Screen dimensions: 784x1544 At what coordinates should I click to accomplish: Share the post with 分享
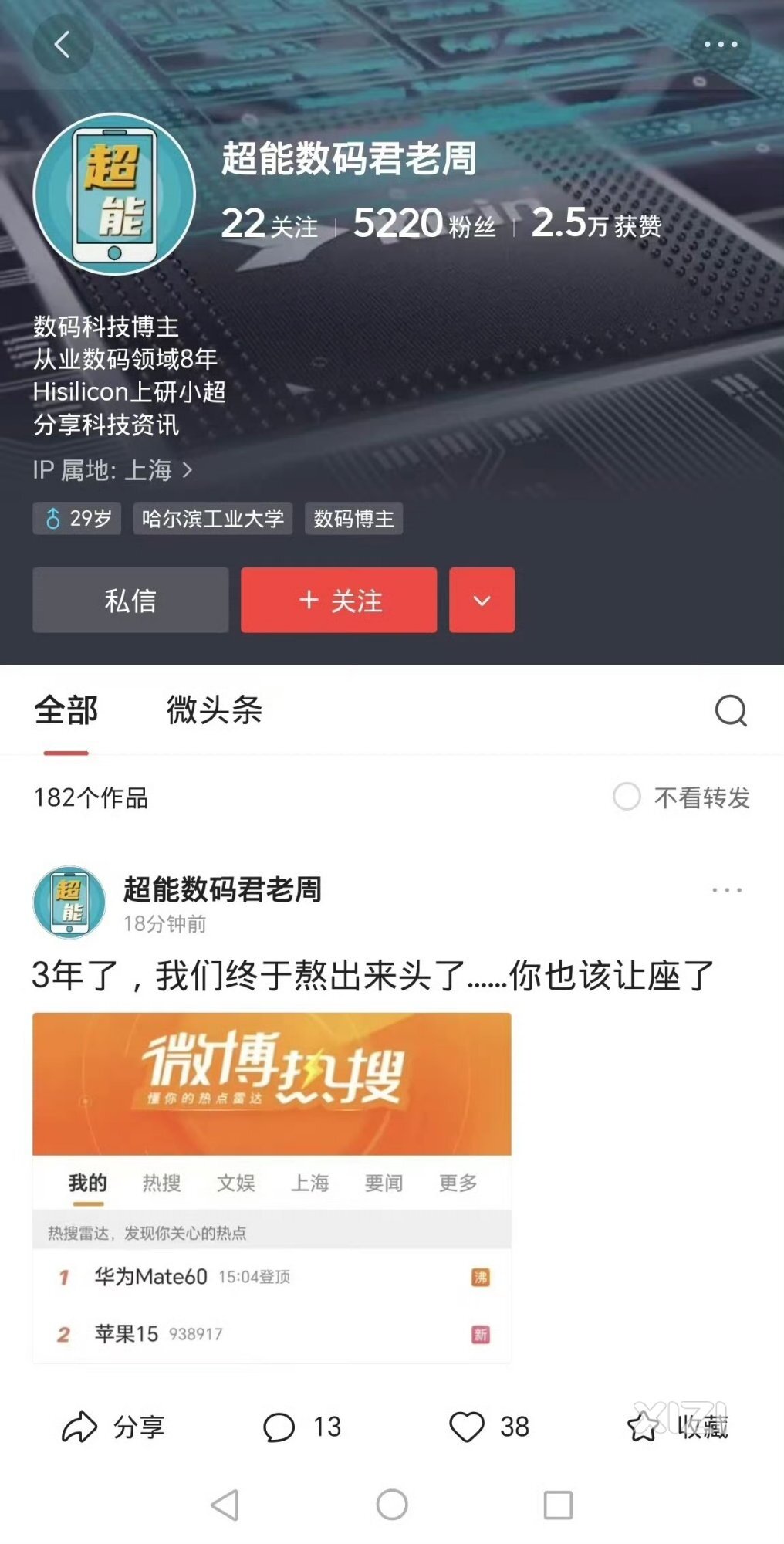coord(113,1427)
